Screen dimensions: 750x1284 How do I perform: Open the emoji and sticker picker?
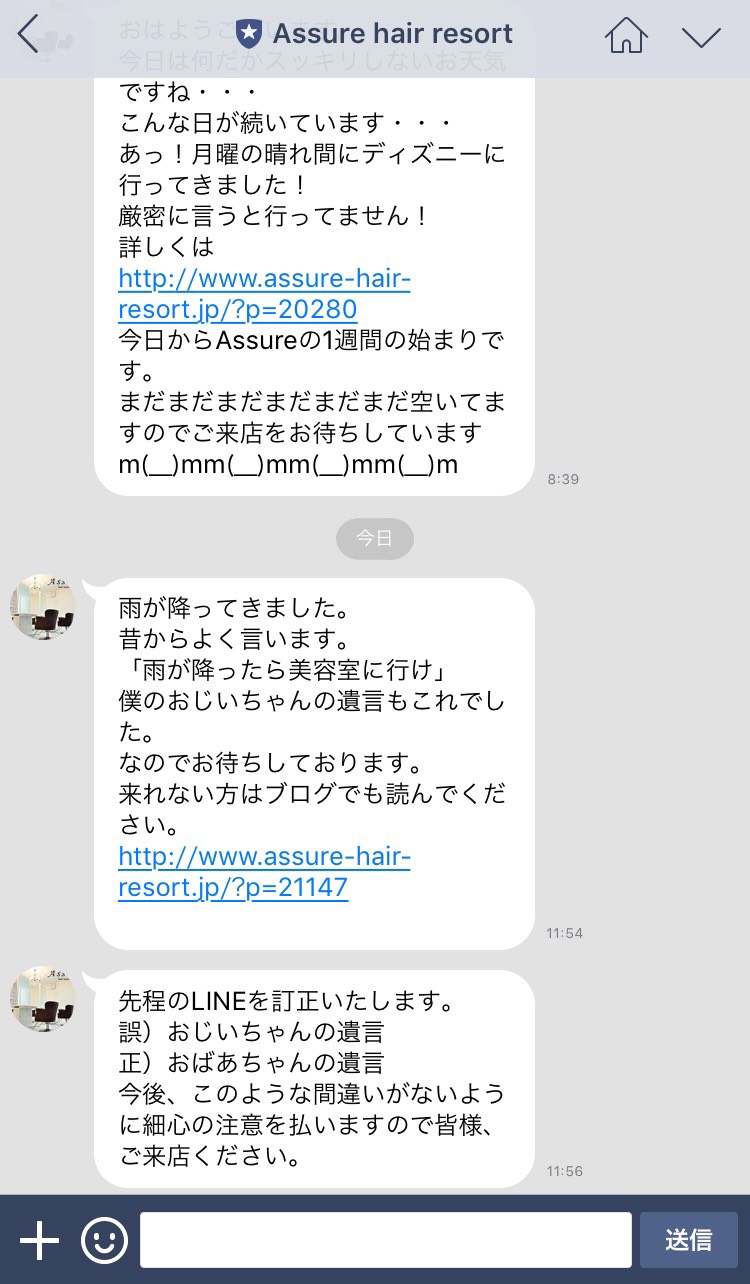104,1241
